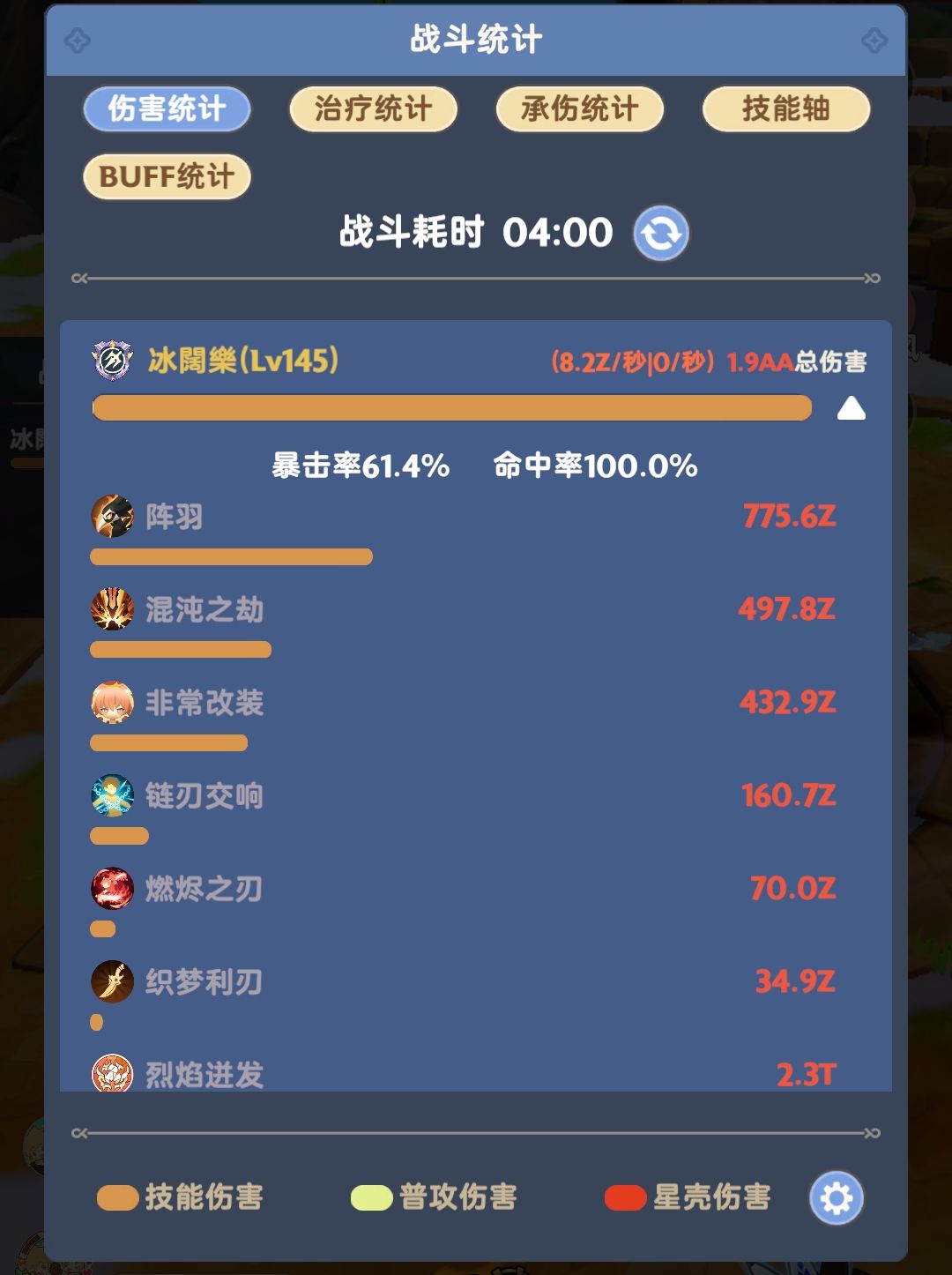952x1275 pixels.
Task: Select the 非常改装 character icon
Action: (111, 702)
